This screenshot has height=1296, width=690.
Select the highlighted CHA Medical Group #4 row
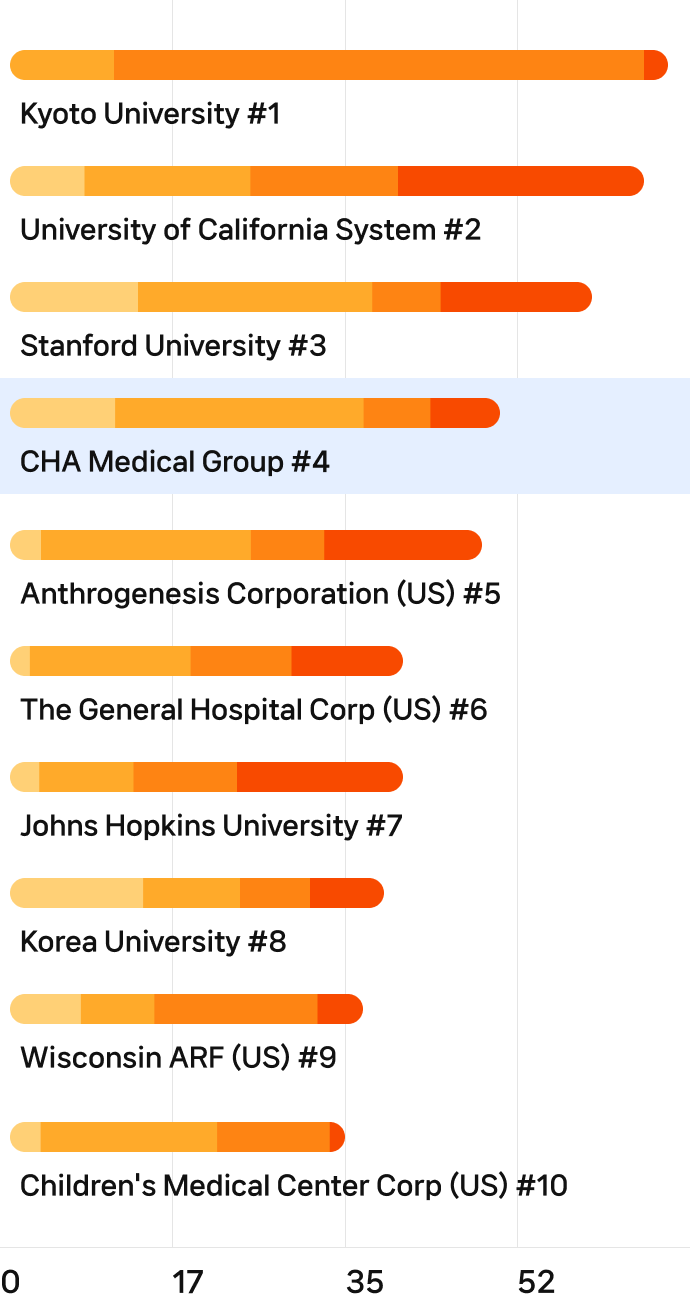[345, 436]
